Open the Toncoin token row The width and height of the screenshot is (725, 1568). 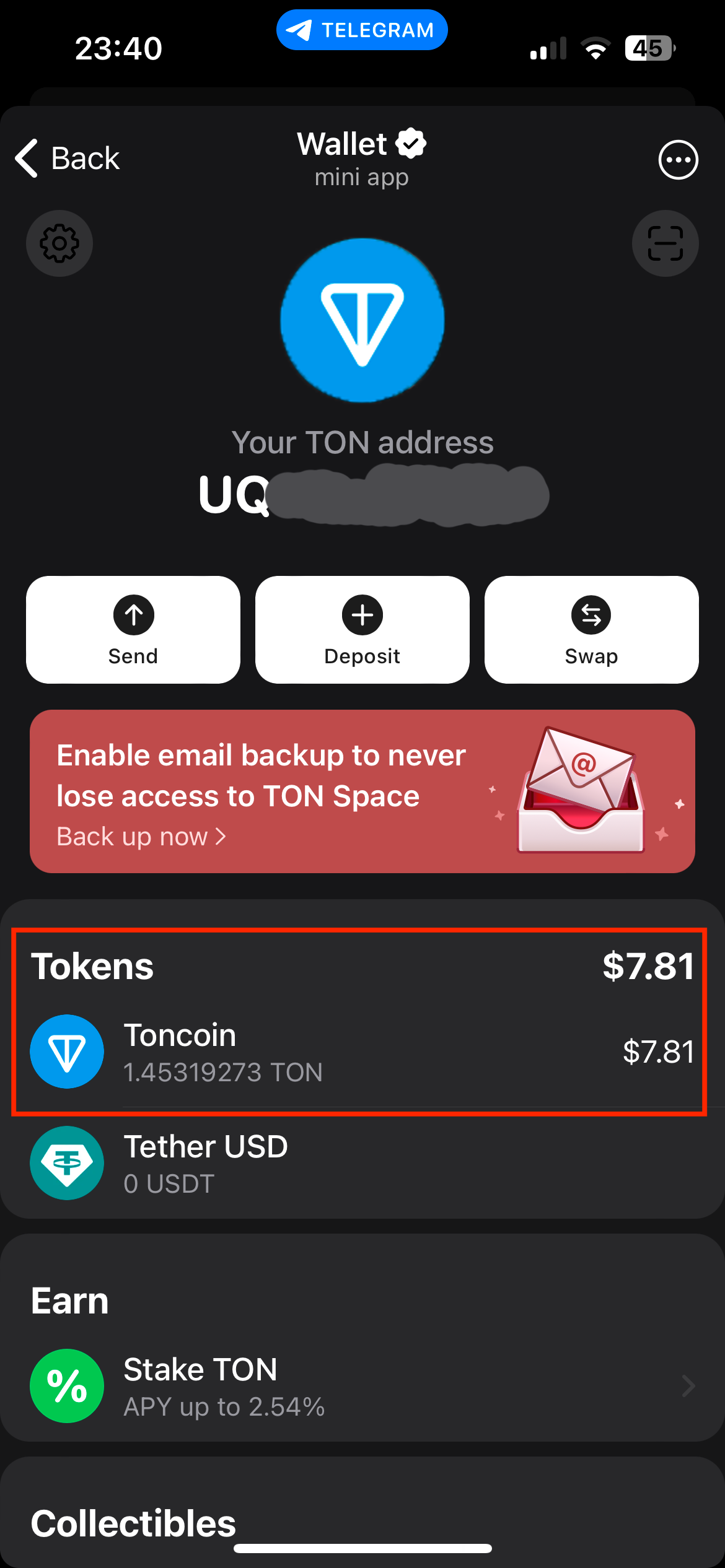[x=362, y=1052]
